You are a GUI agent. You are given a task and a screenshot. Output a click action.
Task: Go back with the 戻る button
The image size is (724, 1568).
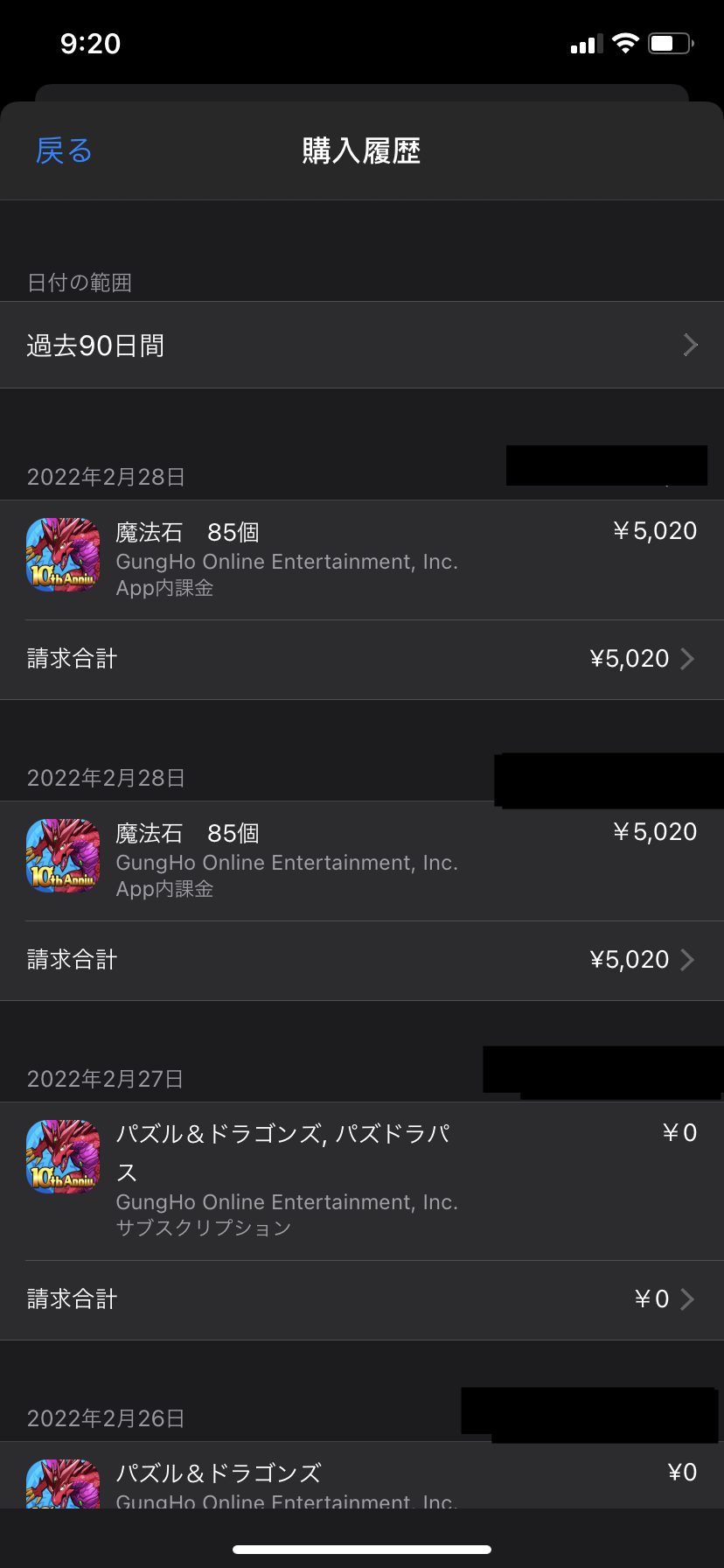coord(64,151)
